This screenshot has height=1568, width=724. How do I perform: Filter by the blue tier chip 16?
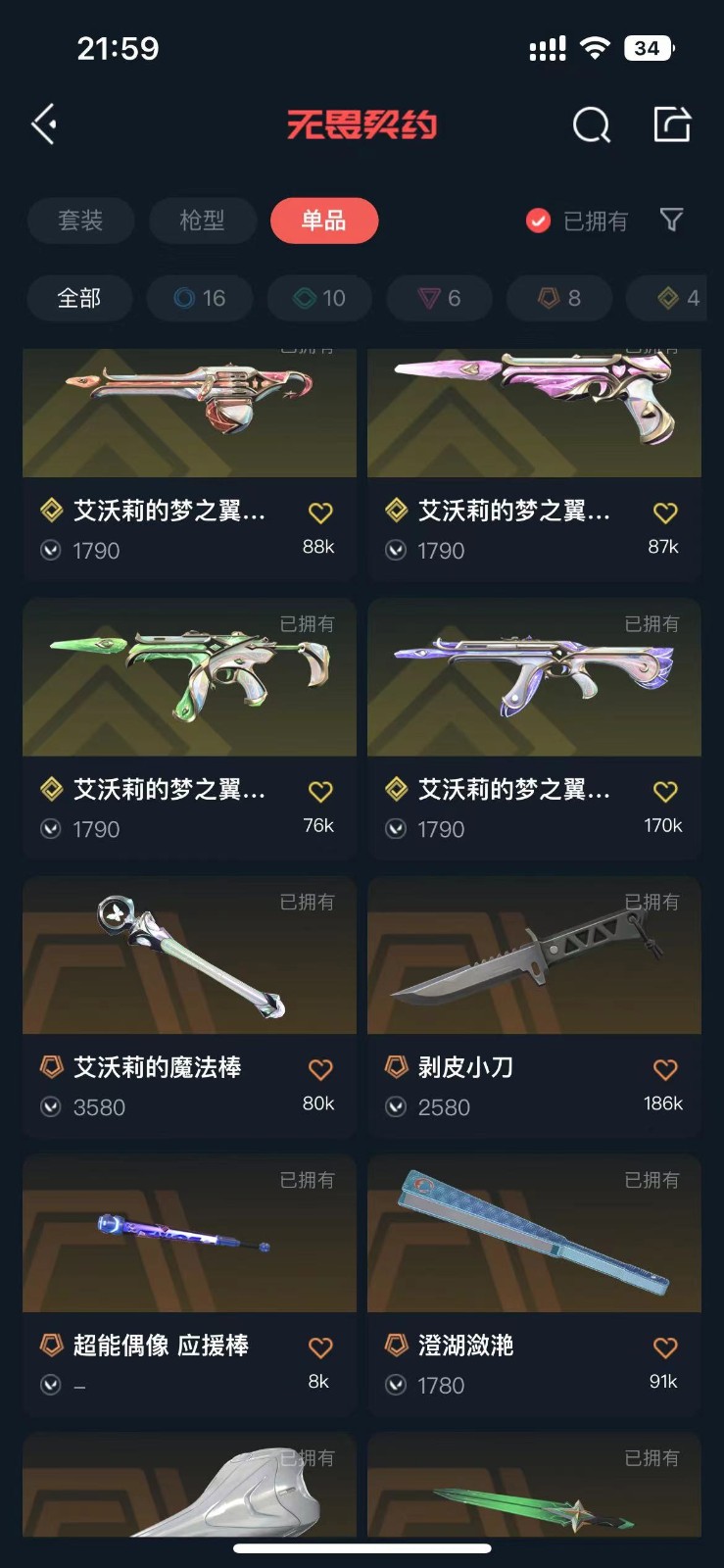click(200, 298)
